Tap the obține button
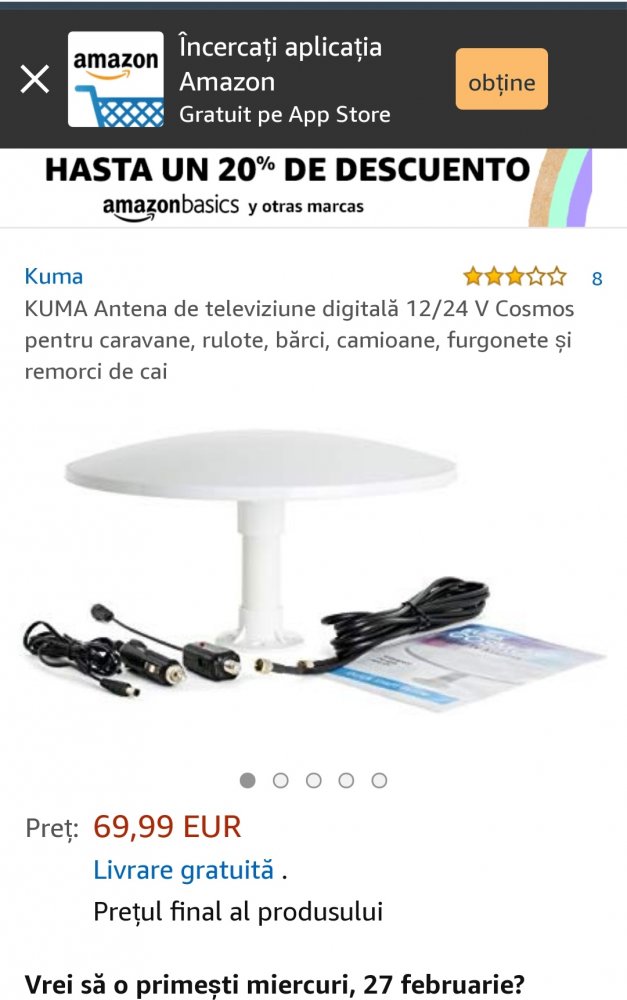This screenshot has height=1000, width=627. click(x=501, y=79)
